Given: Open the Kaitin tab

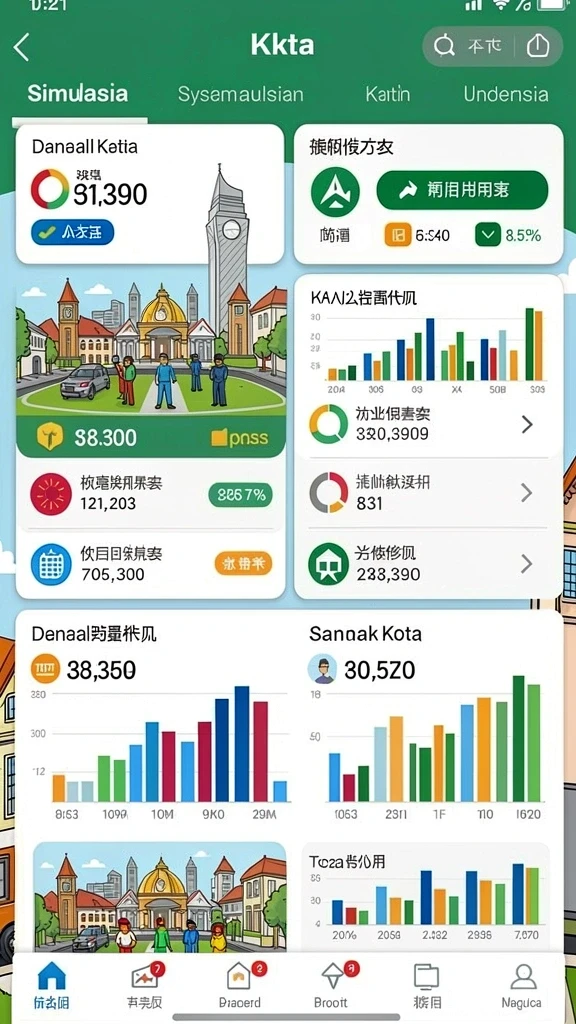Looking at the screenshot, I should click(x=387, y=93).
